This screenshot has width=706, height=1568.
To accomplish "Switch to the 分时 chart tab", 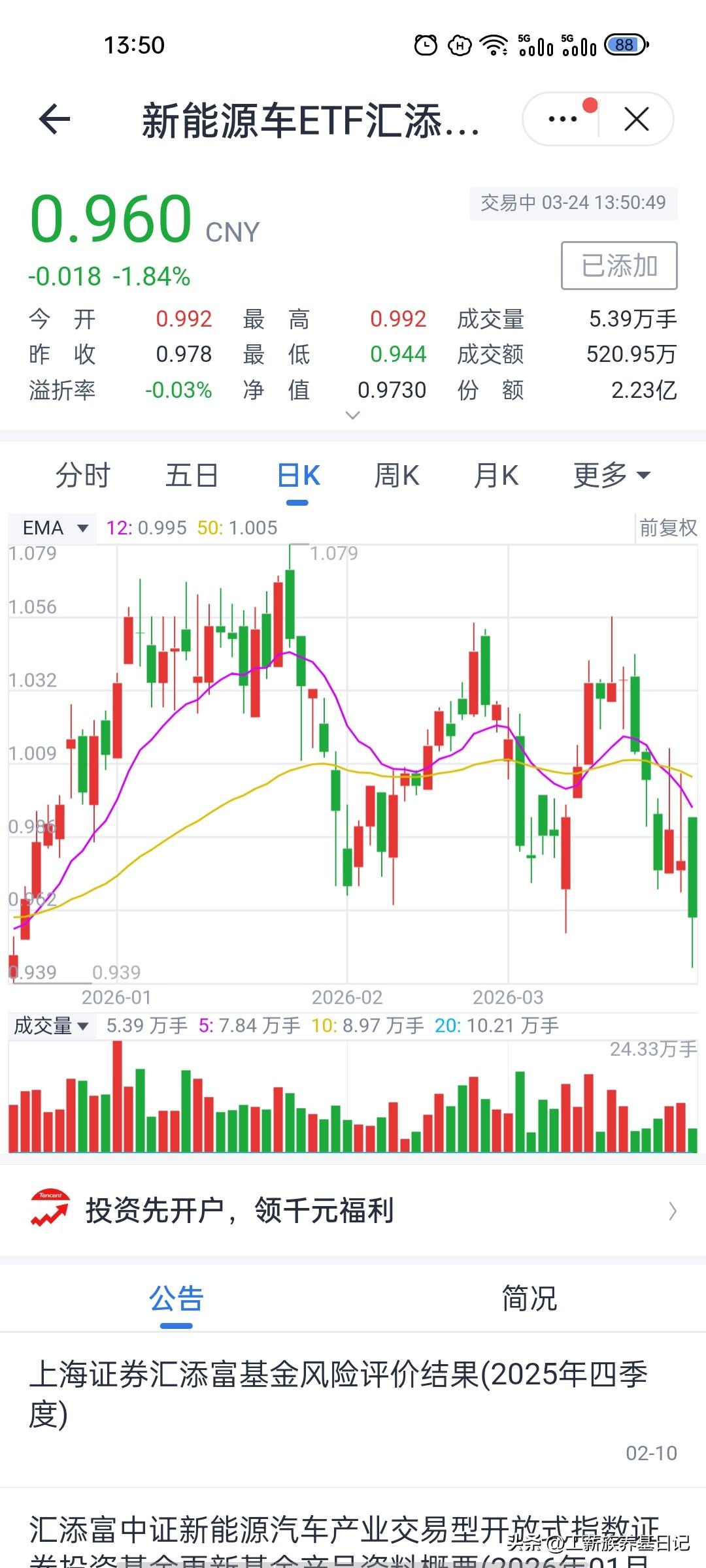I will [x=82, y=476].
